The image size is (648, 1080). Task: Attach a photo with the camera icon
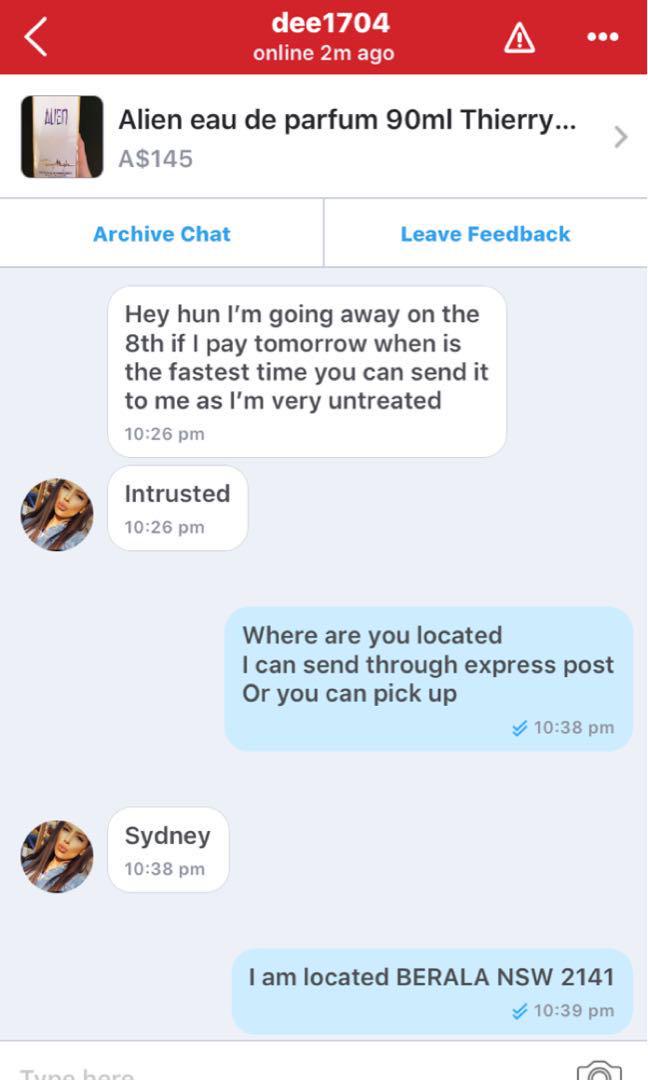click(599, 1071)
